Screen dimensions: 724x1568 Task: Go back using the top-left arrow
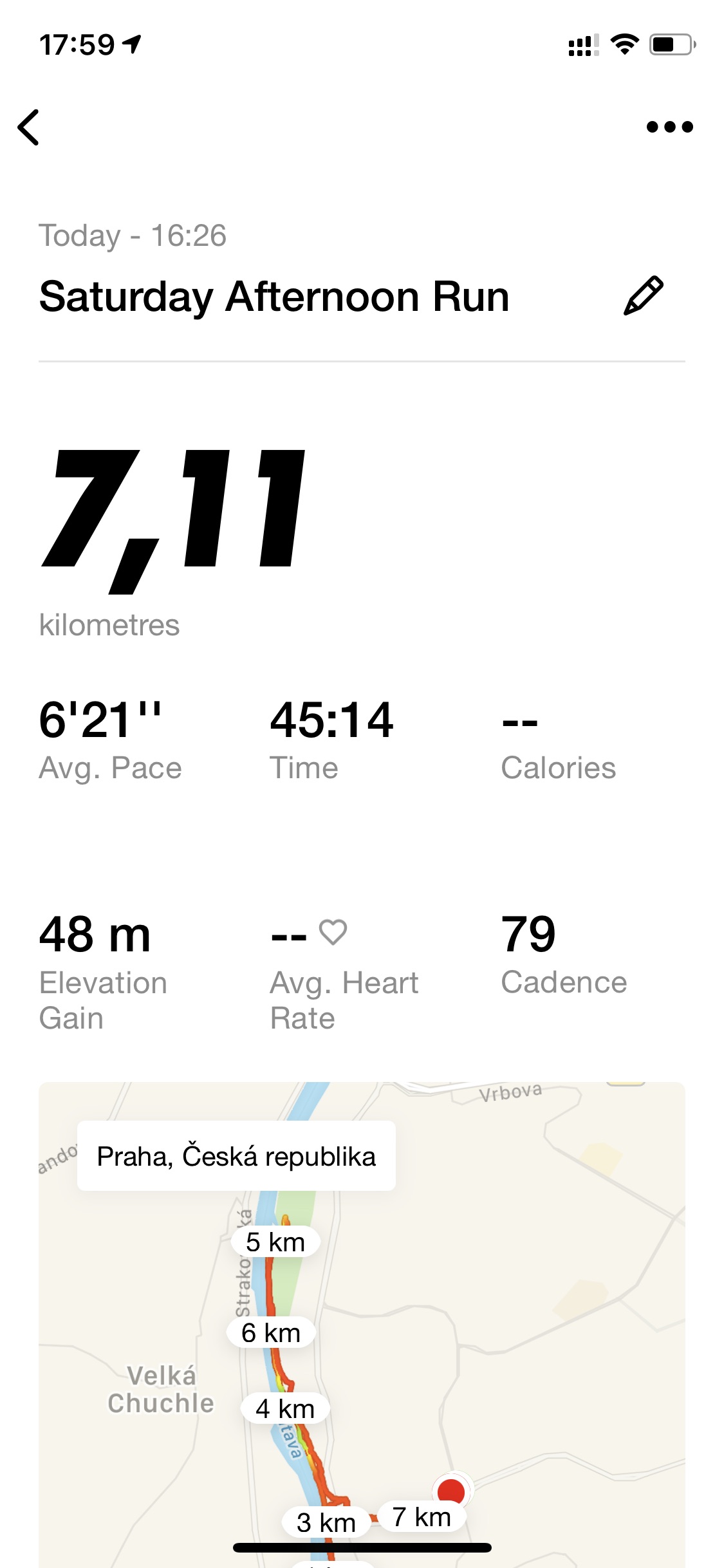click(29, 127)
